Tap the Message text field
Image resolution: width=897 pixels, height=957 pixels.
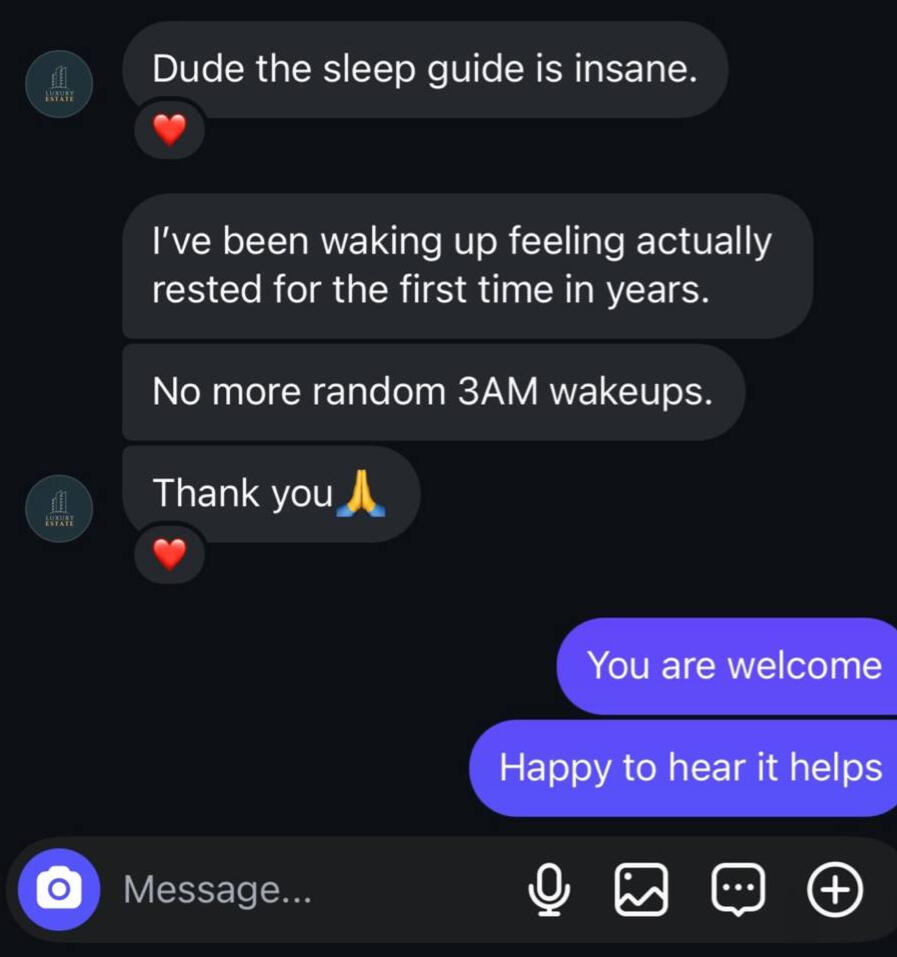[x=300, y=889]
